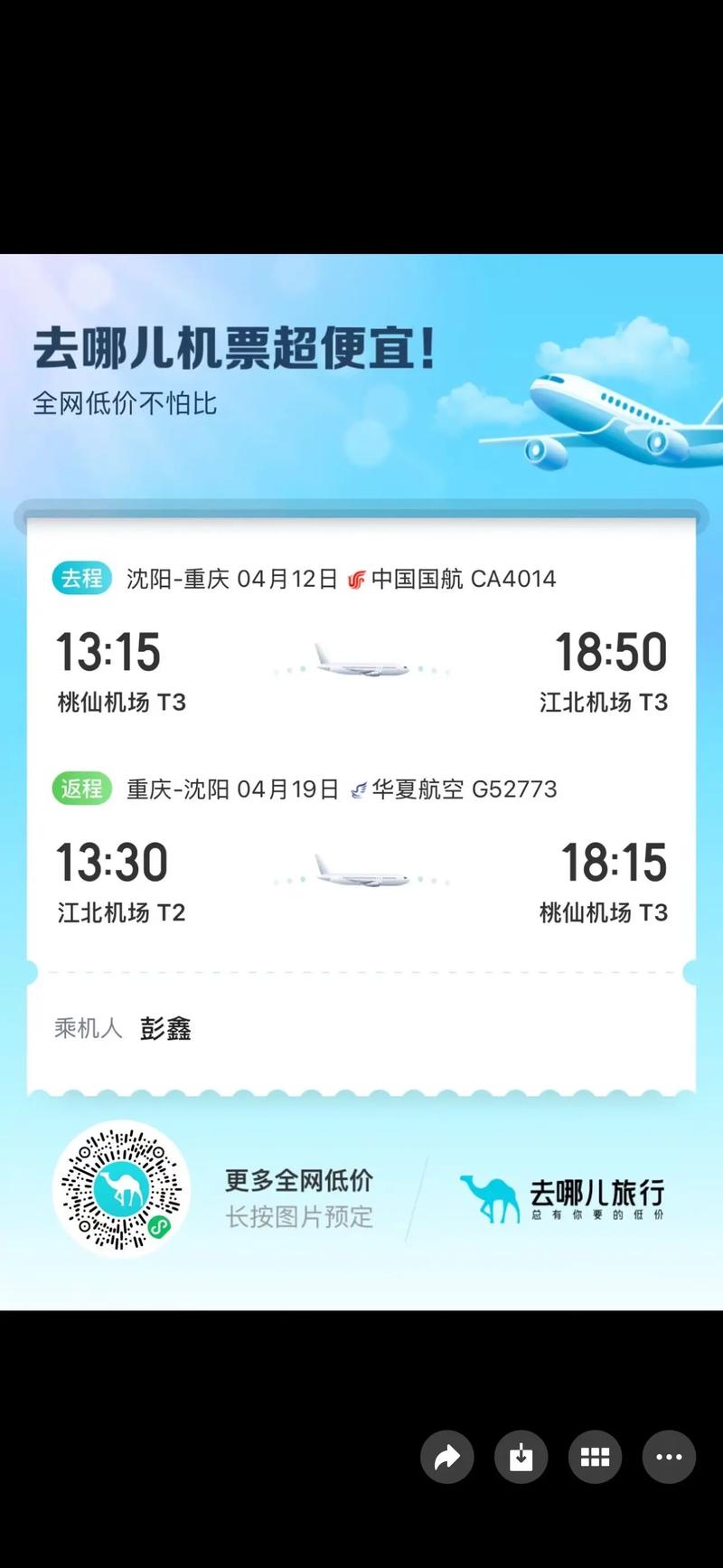This screenshot has height=1568, width=723.
Task: Tap the 全网低价不怕比 tagline
Action: coord(125,404)
